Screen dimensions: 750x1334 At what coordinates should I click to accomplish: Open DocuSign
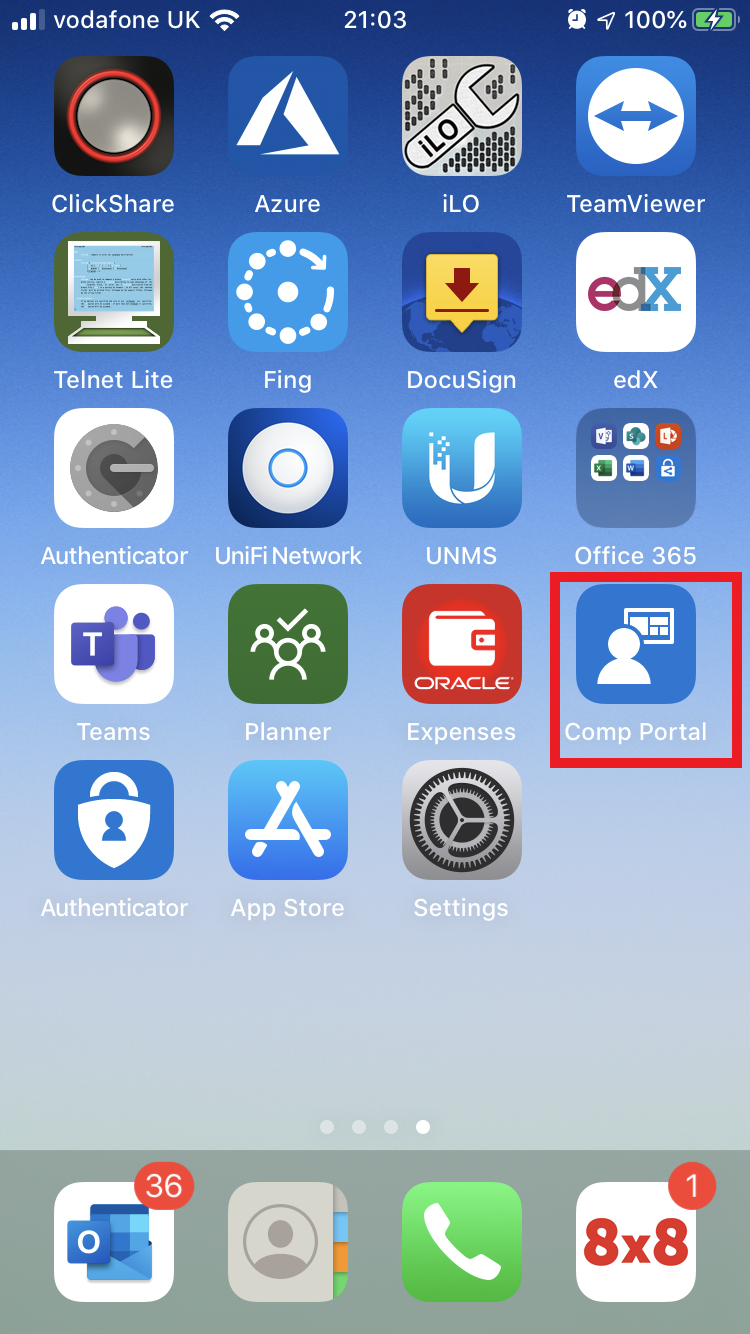click(462, 292)
